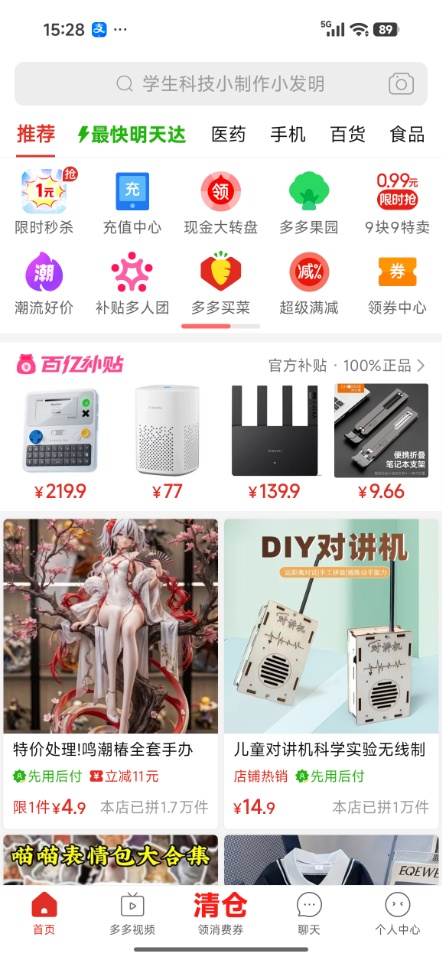The width and height of the screenshot is (442, 960).
Task: Open 多多买菜 grocery section
Action: [220, 283]
